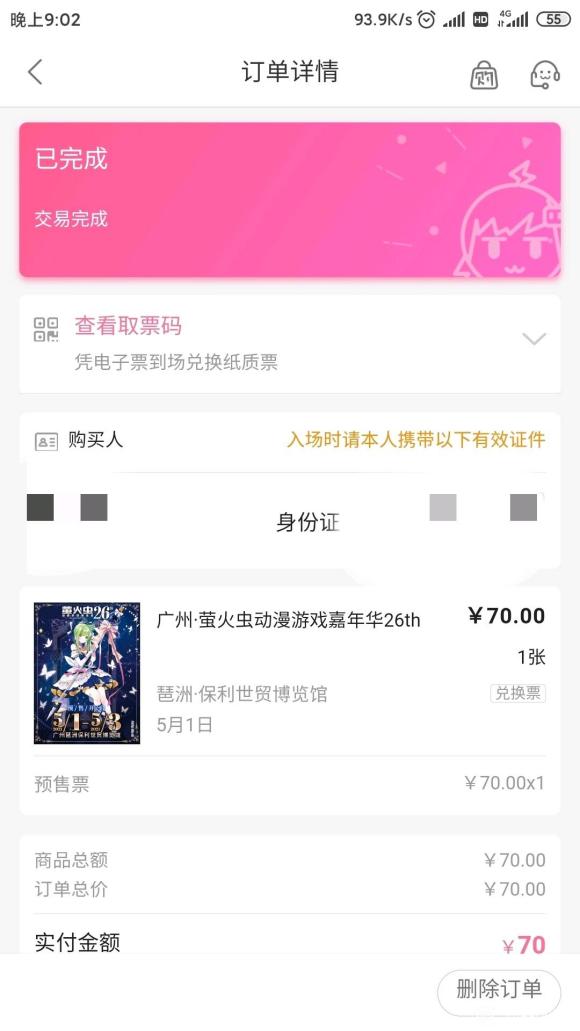
Task: Contact customer service via headset icon
Action: coord(544,74)
